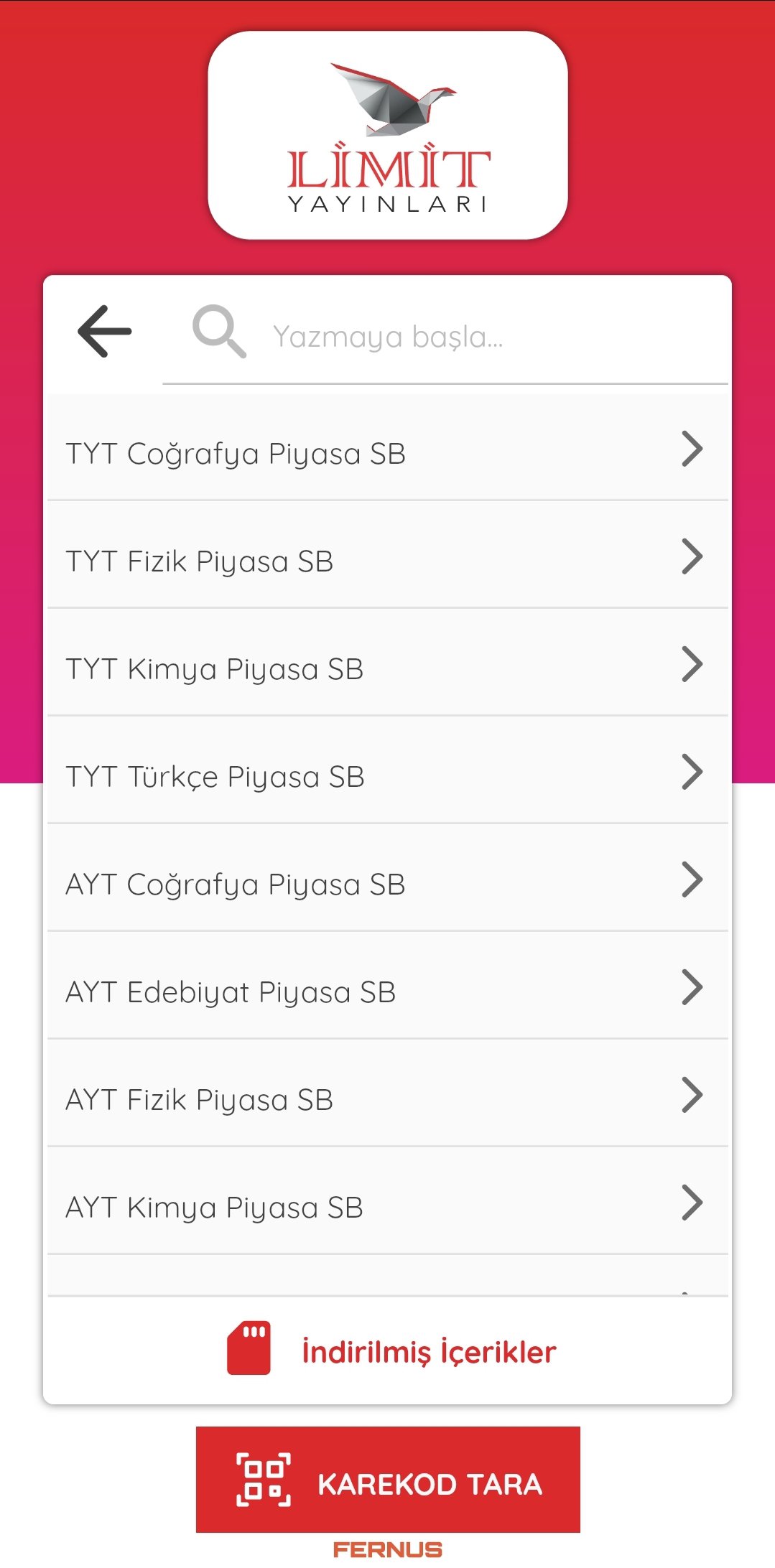Open AYT Coğrafya Piyasa SB

pos(387,883)
